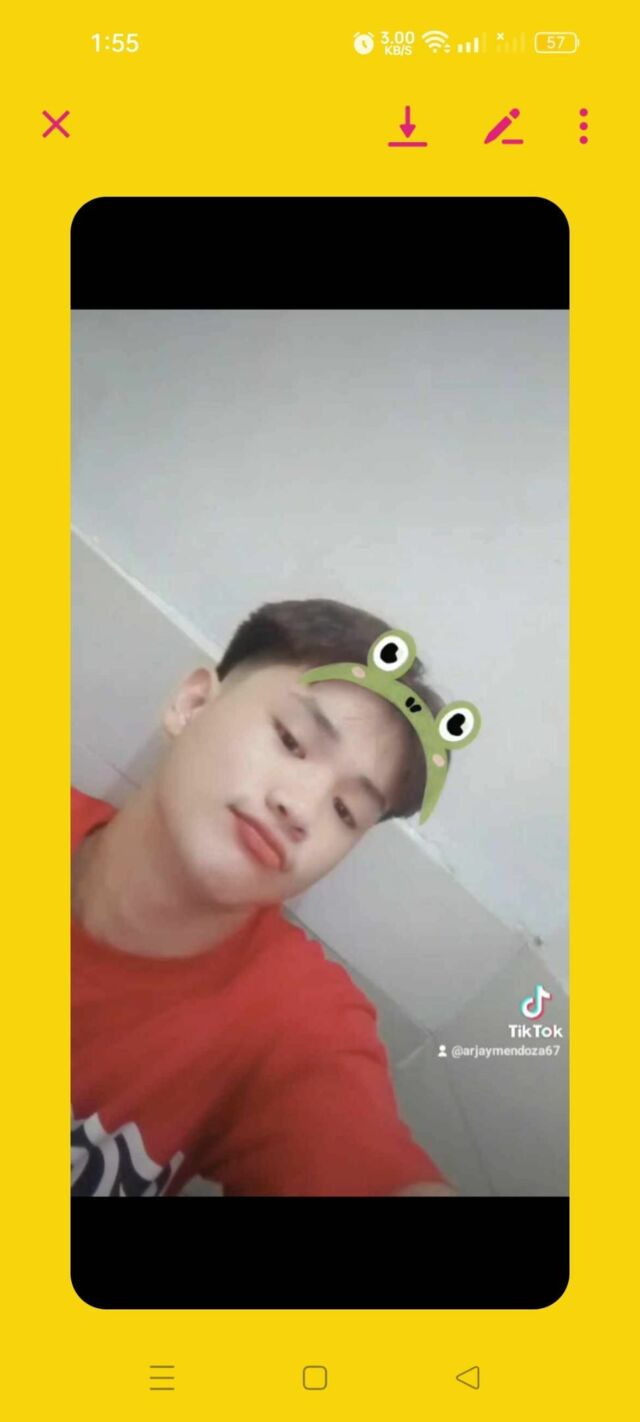Screen dimensions: 640x1422
Task: Go back using the system back button
Action: coord(467,1377)
